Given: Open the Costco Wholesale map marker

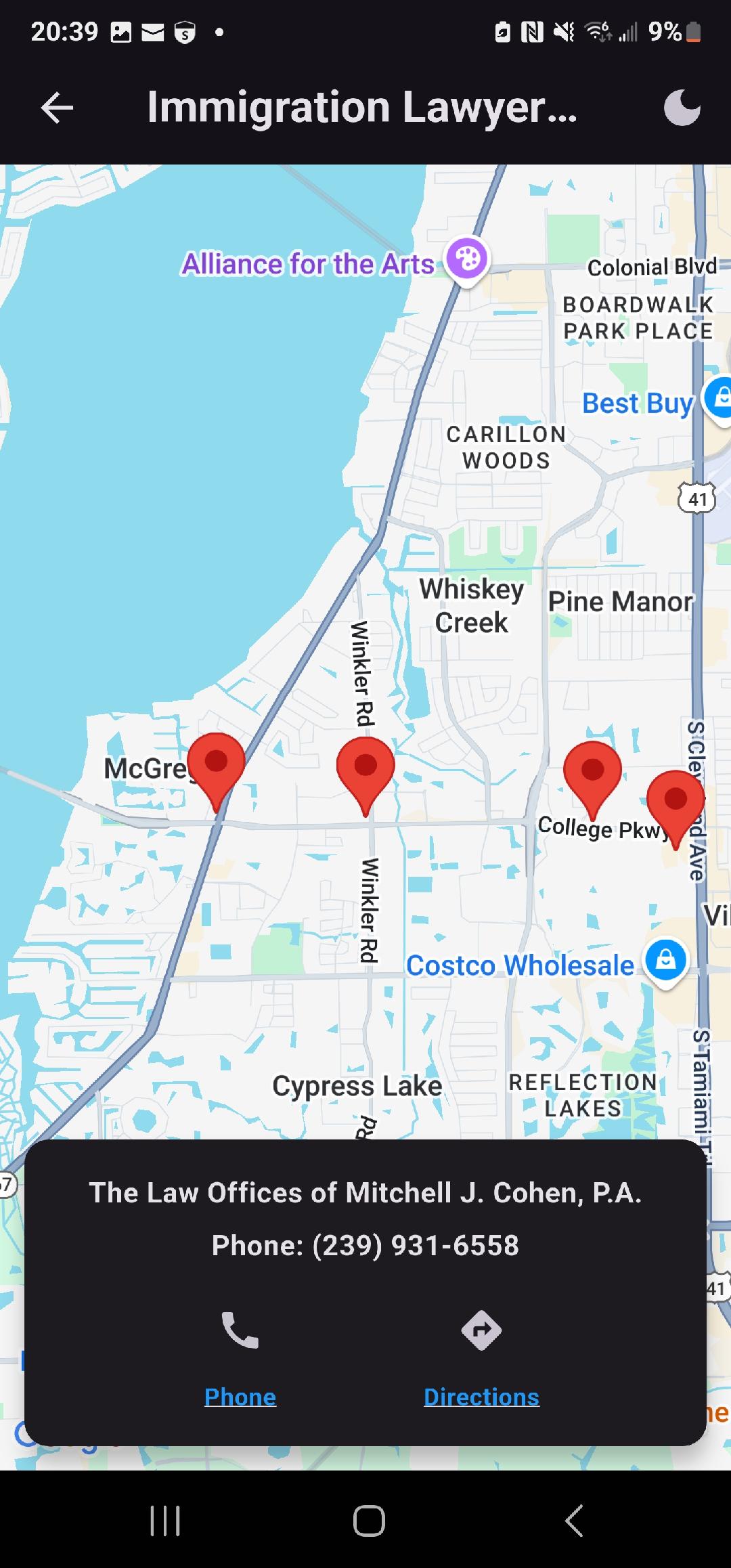Looking at the screenshot, I should pyautogui.click(x=665, y=960).
